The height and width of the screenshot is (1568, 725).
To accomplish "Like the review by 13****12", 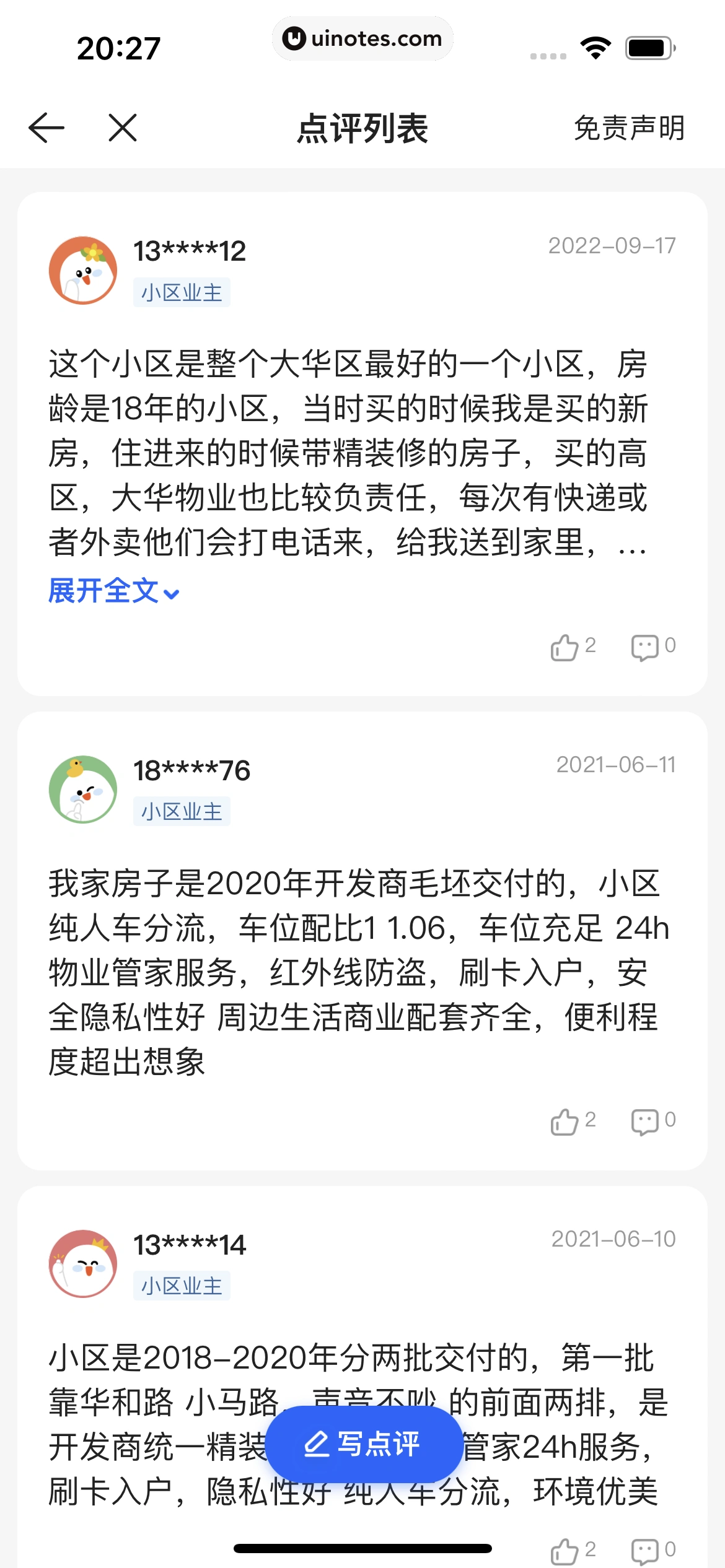I will [x=572, y=647].
